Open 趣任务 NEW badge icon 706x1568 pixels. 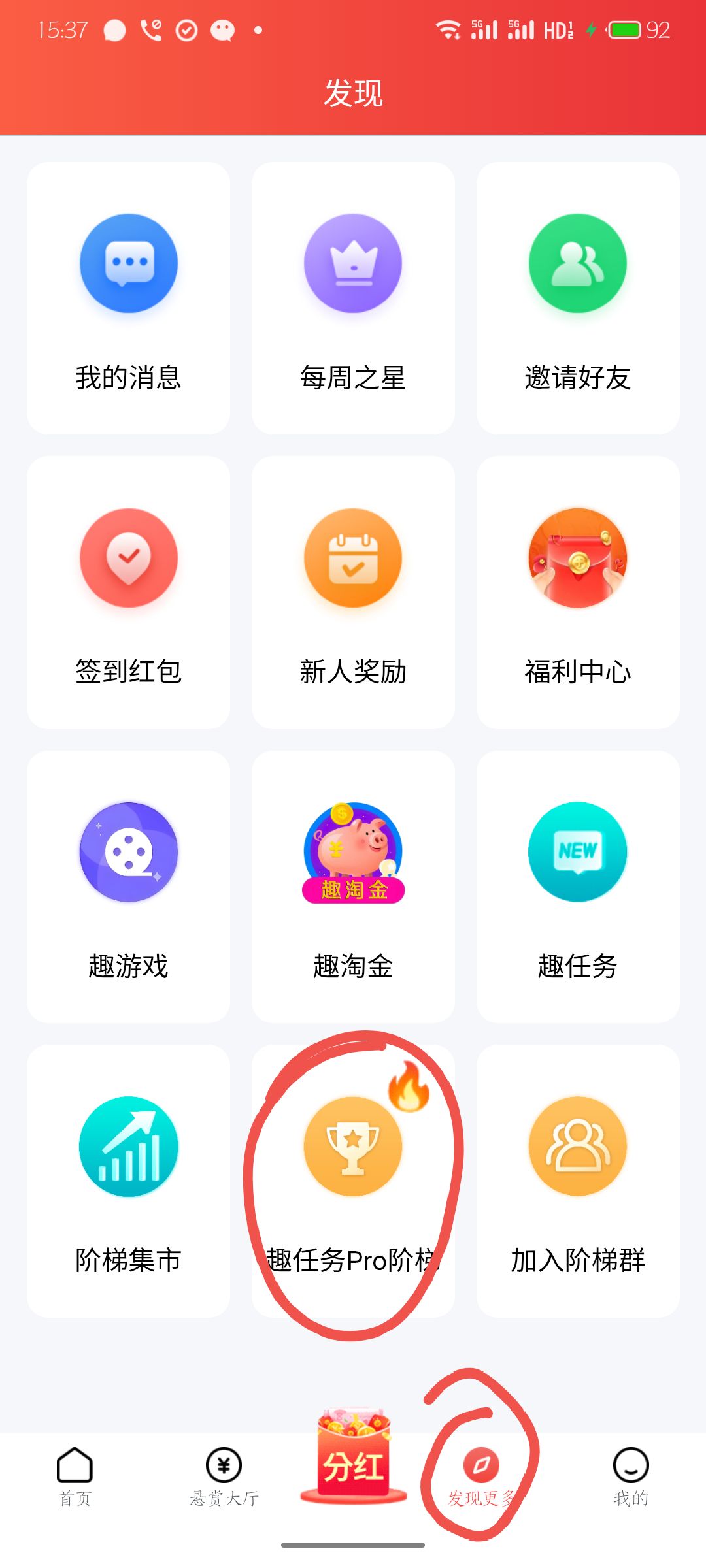click(578, 851)
